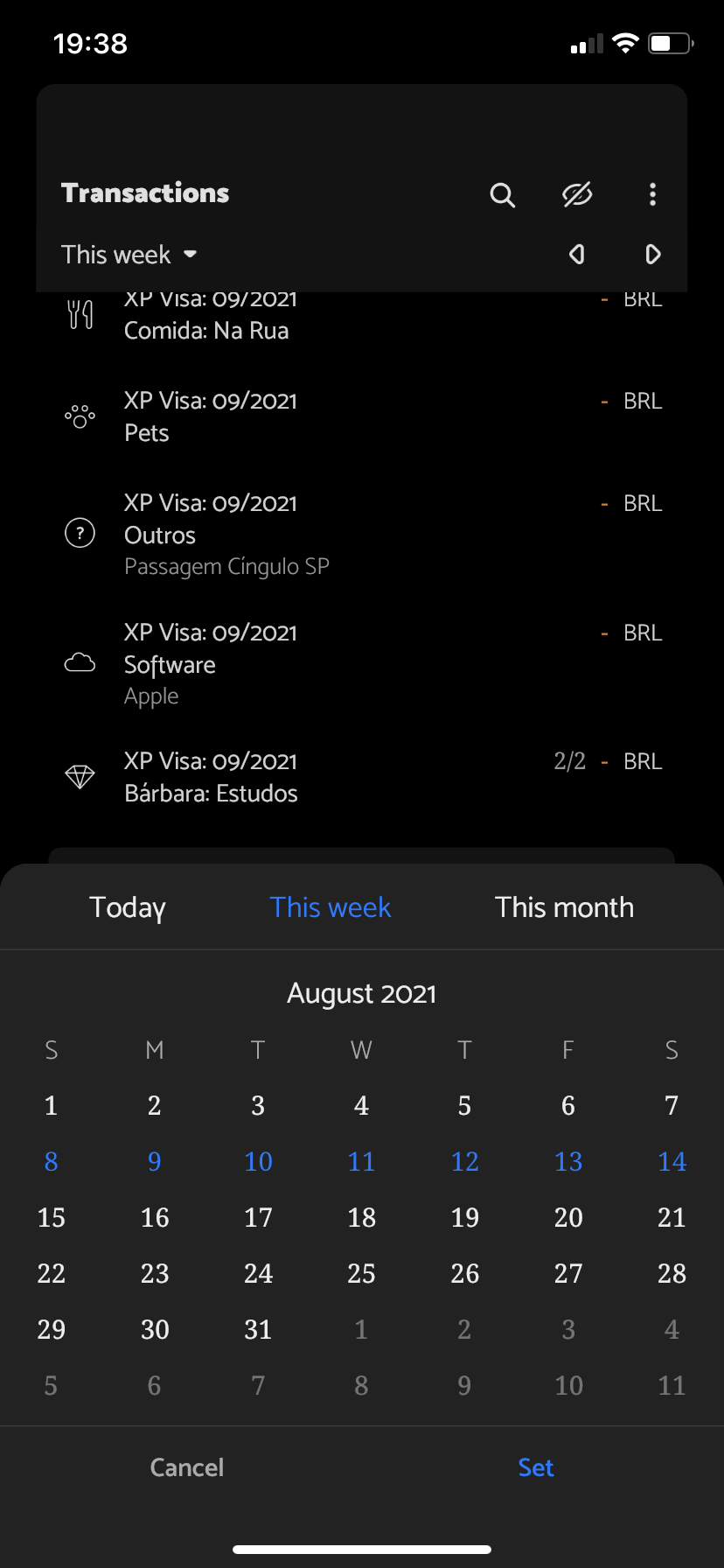Cancel the date picker
This screenshot has width=724, height=1568.
[186, 1467]
